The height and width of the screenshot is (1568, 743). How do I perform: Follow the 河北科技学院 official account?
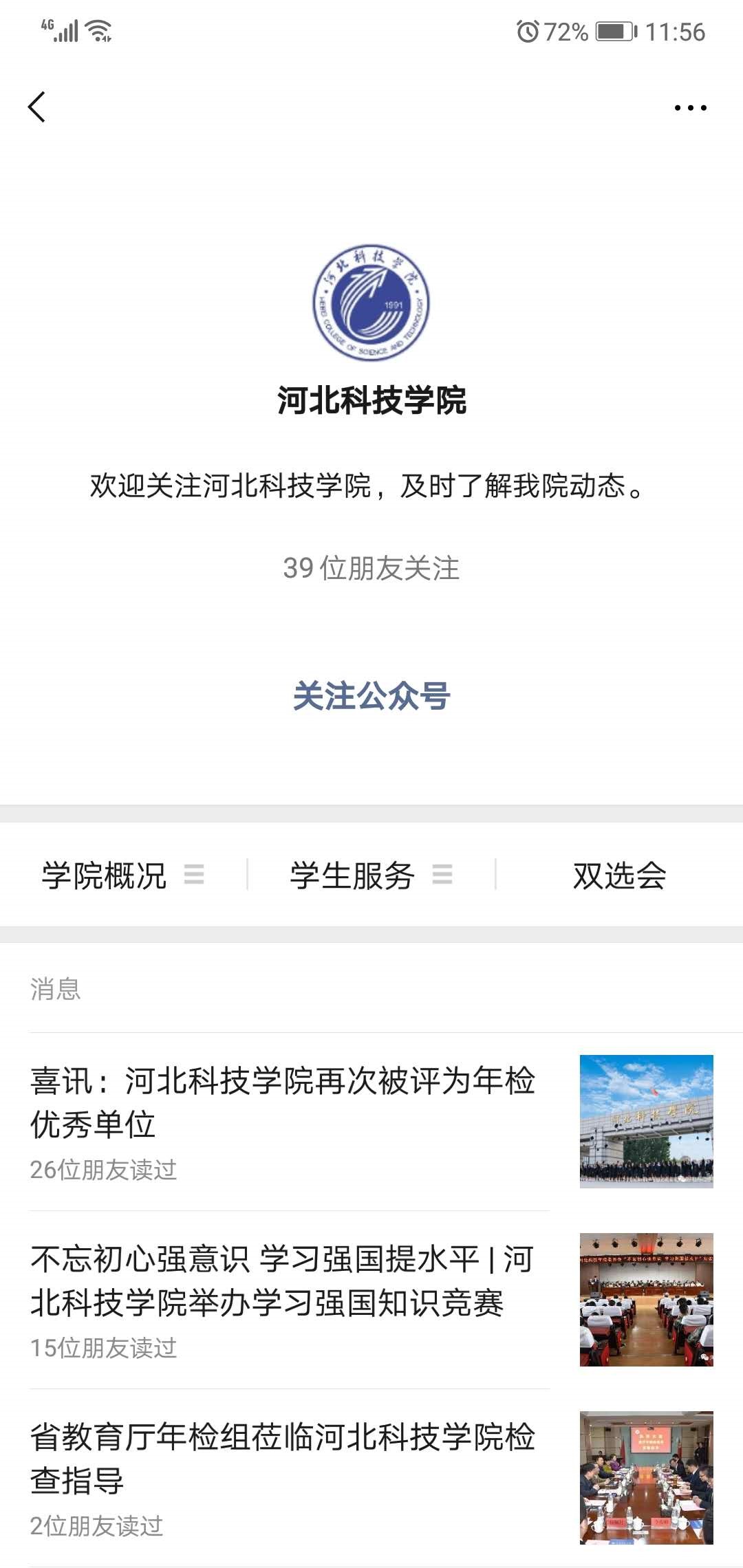click(x=371, y=696)
